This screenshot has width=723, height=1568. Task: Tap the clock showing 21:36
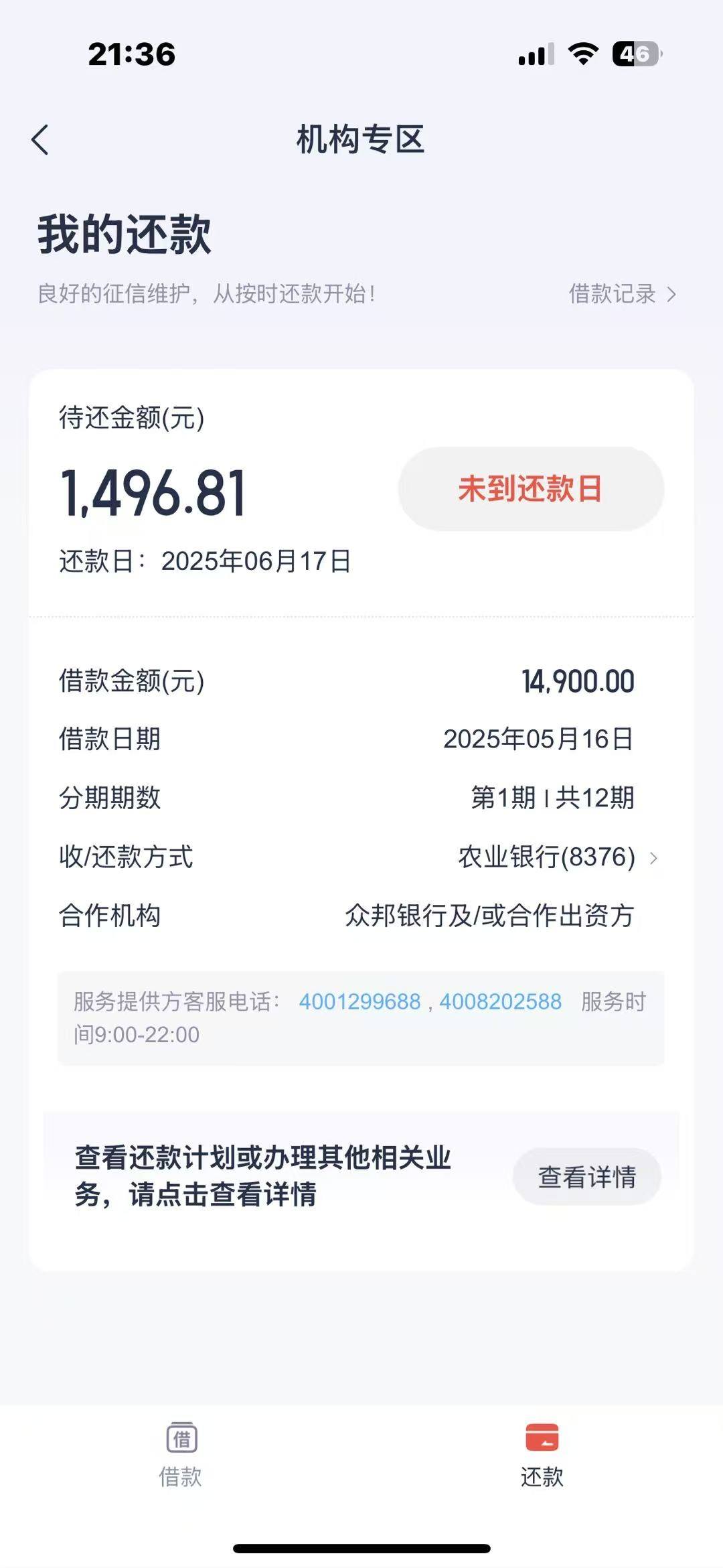(133, 56)
